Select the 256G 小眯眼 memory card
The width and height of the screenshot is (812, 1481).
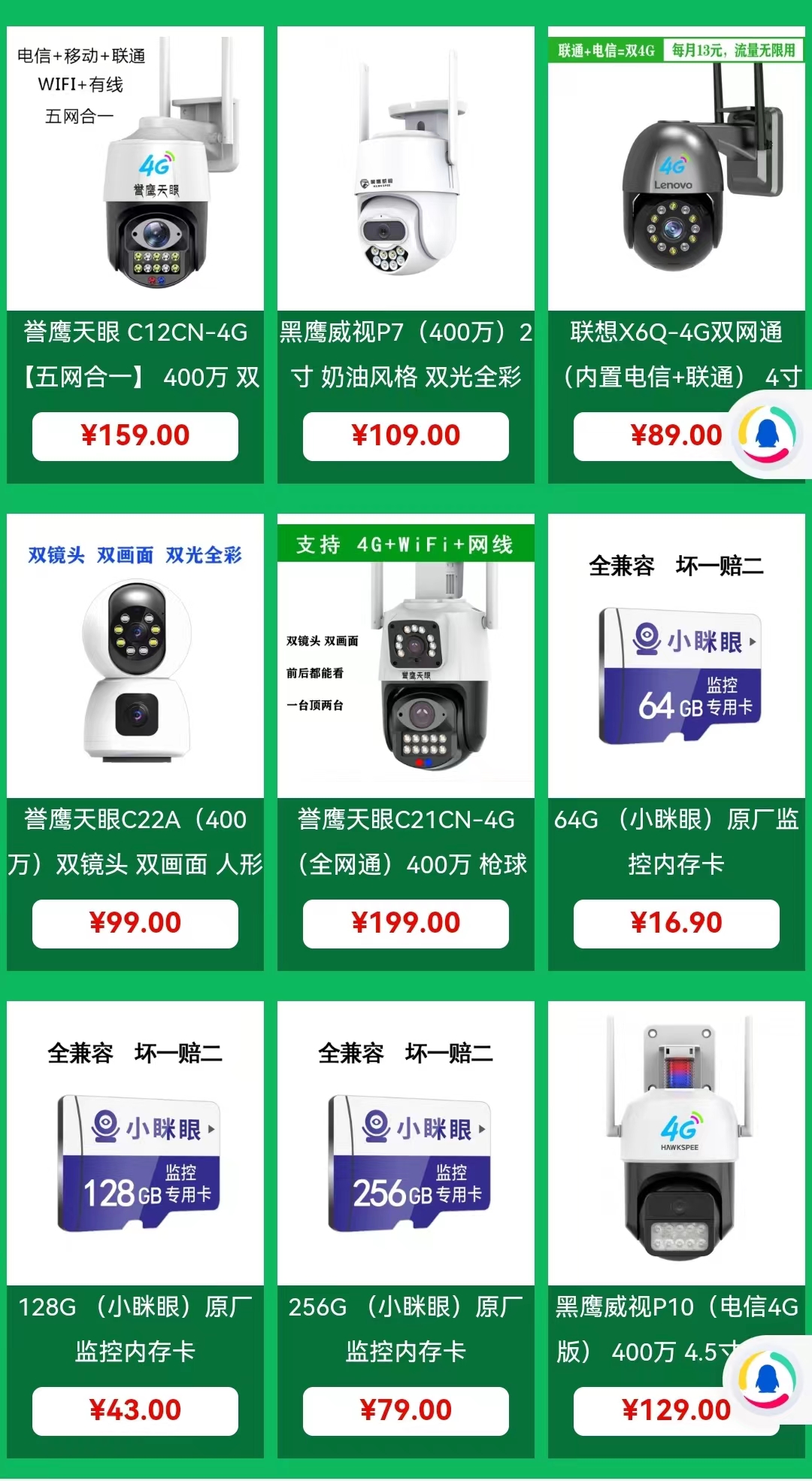pos(406,1229)
